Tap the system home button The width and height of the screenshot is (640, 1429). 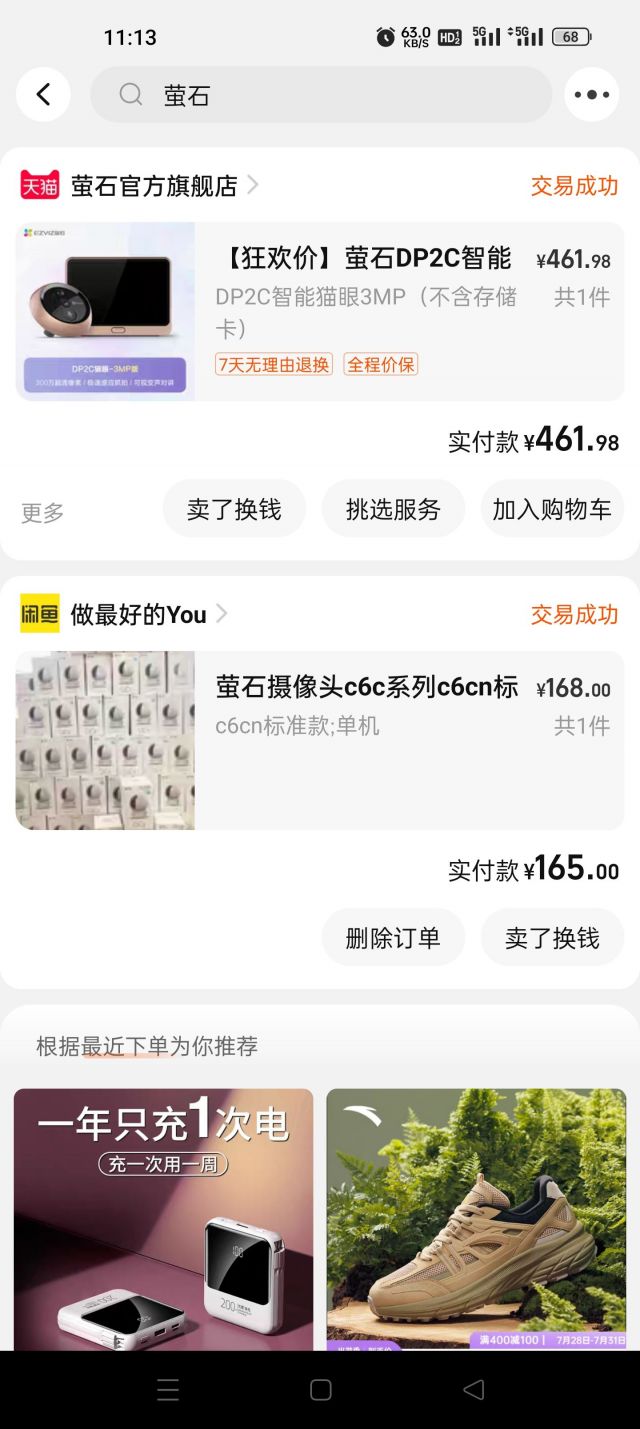(321, 1389)
